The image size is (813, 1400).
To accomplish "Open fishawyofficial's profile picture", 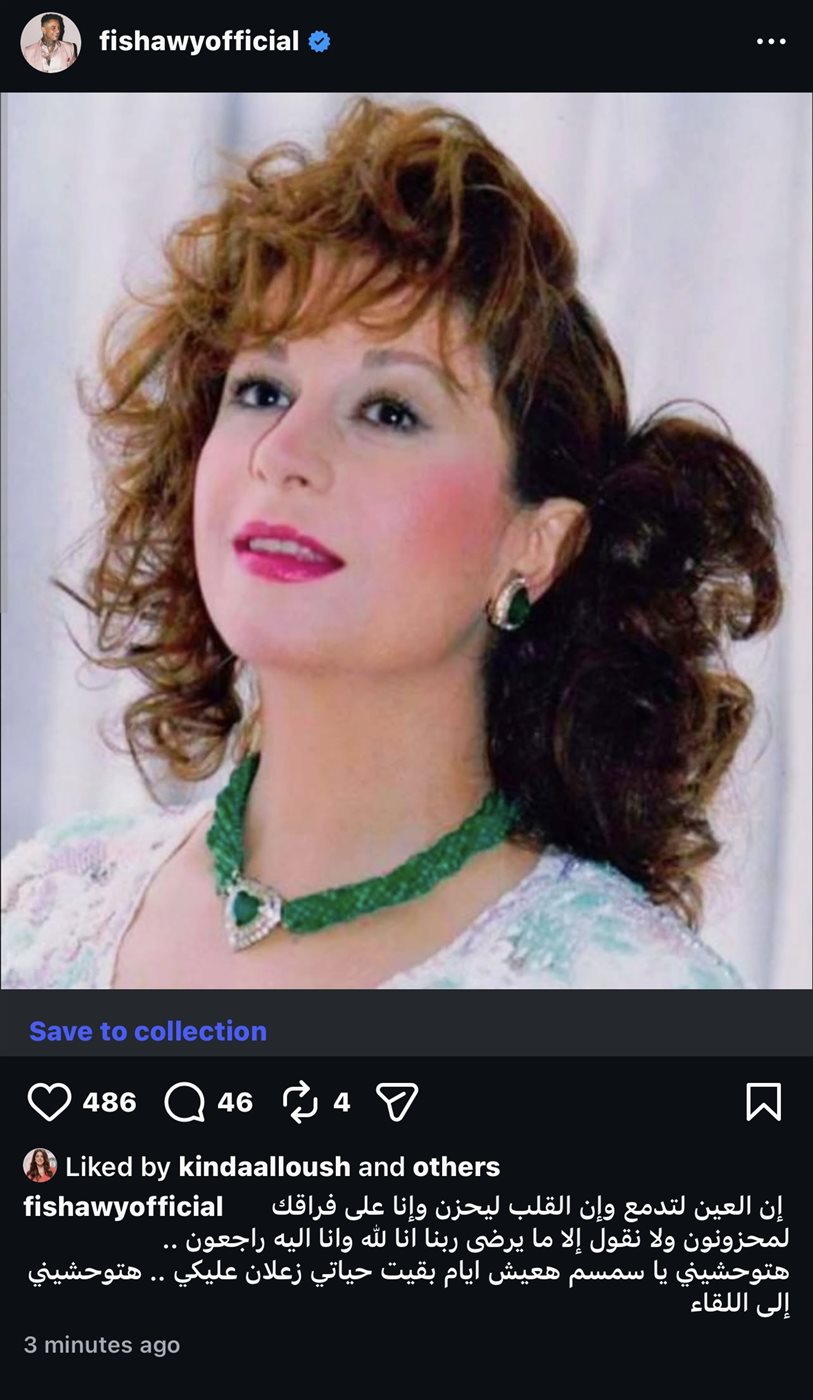I will coord(50,42).
